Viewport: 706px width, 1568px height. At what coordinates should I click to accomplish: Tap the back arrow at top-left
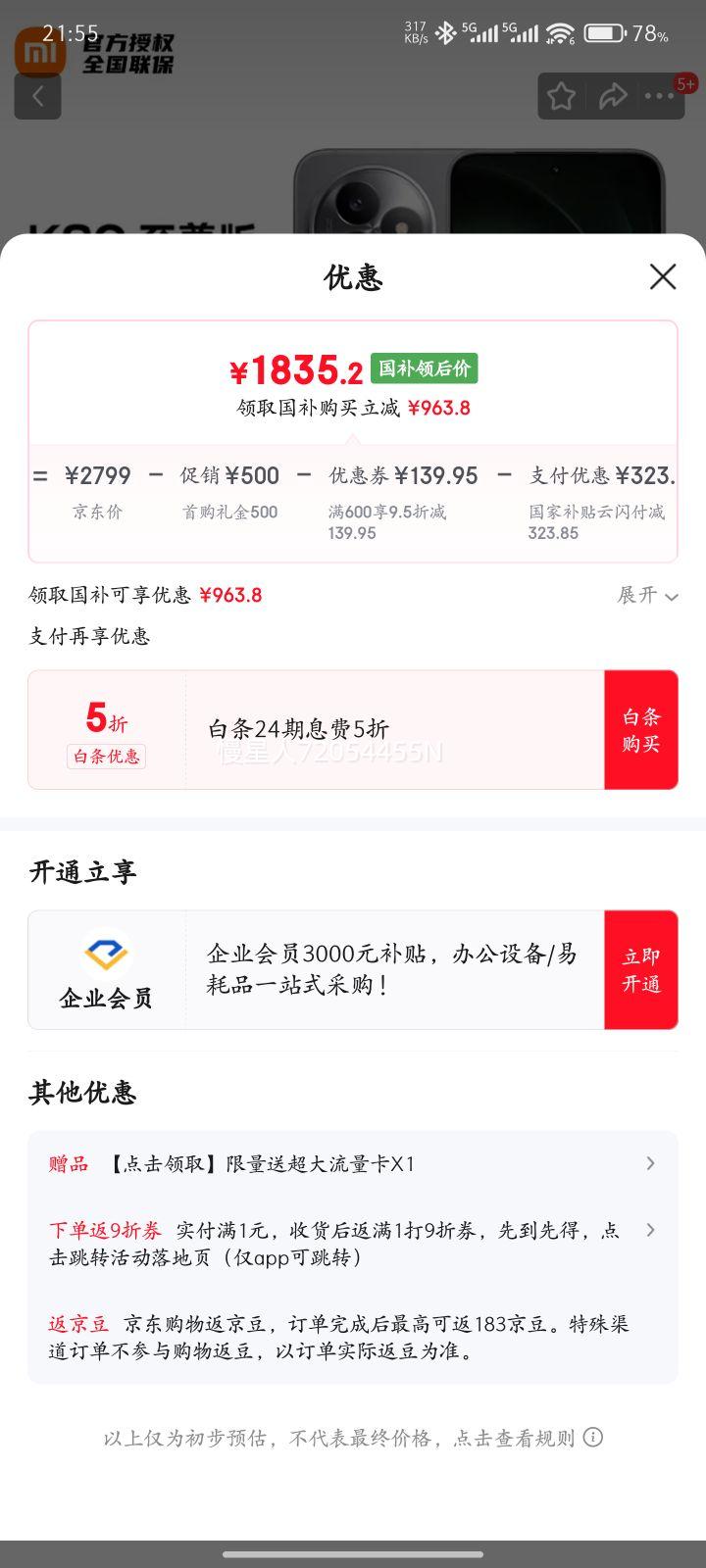(x=37, y=96)
